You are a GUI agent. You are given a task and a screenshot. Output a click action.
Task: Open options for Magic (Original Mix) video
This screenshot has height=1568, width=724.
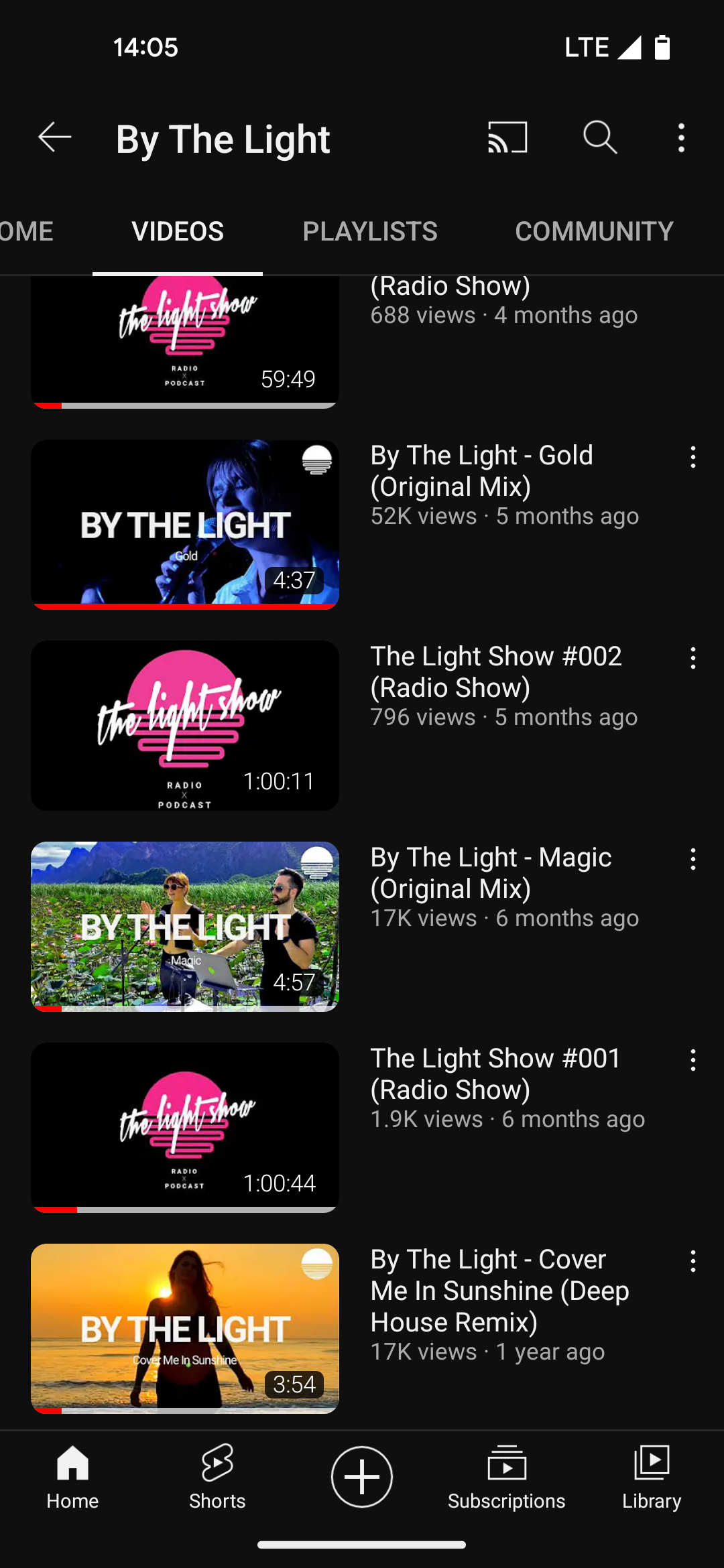(693, 860)
